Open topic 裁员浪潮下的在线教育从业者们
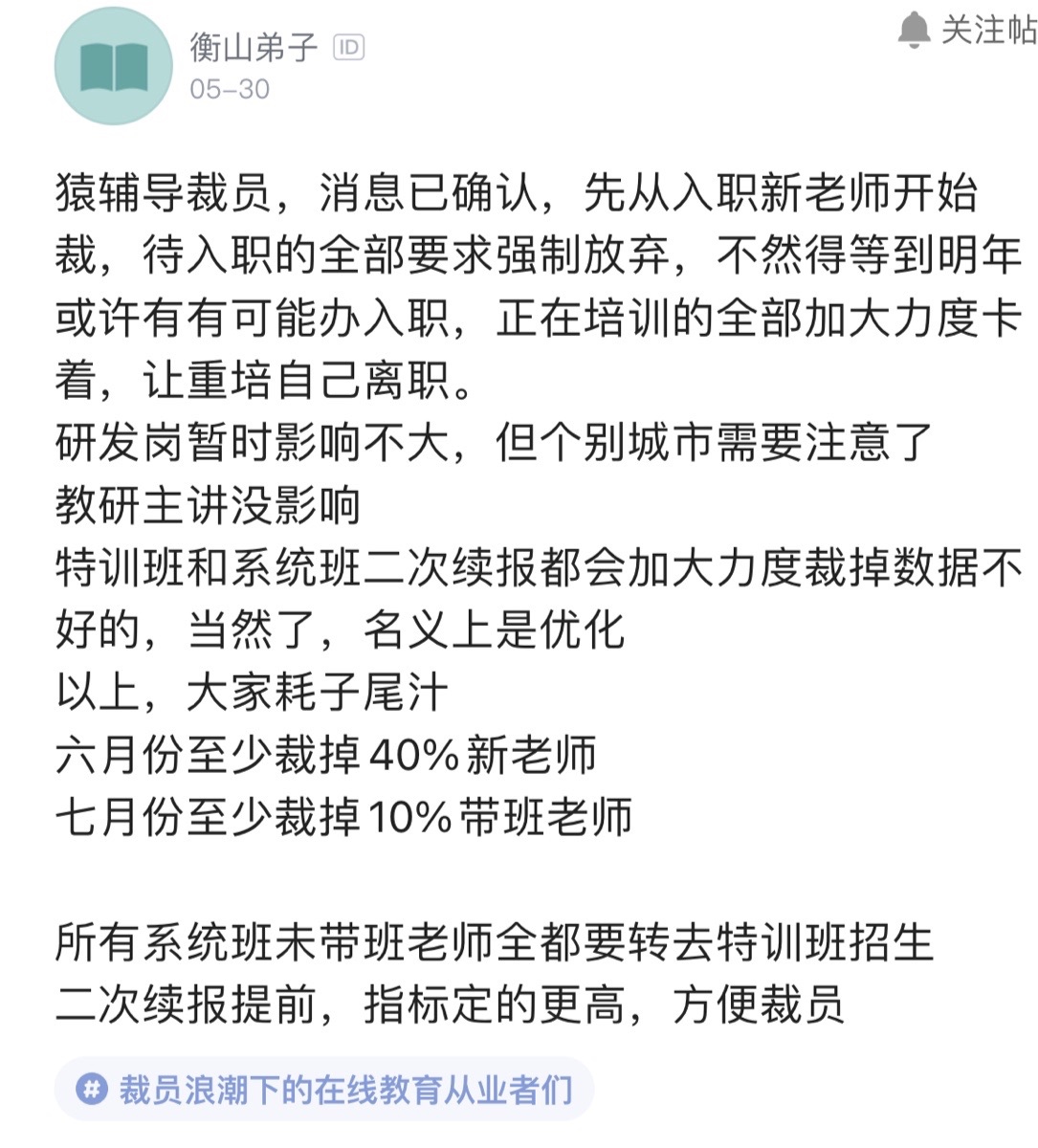The height and width of the screenshot is (1148, 1038). [x=325, y=1089]
